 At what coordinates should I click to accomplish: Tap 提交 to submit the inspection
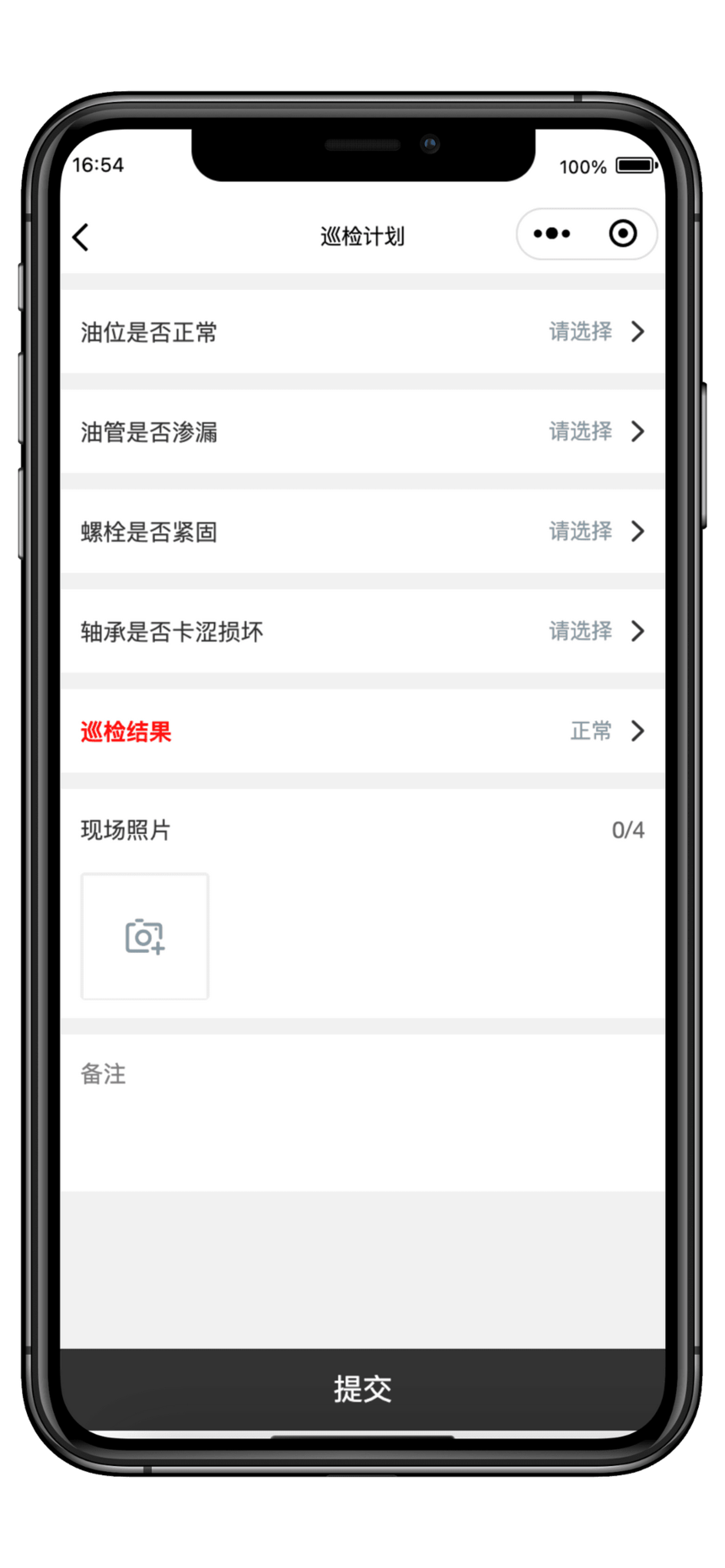(x=362, y=1389)
